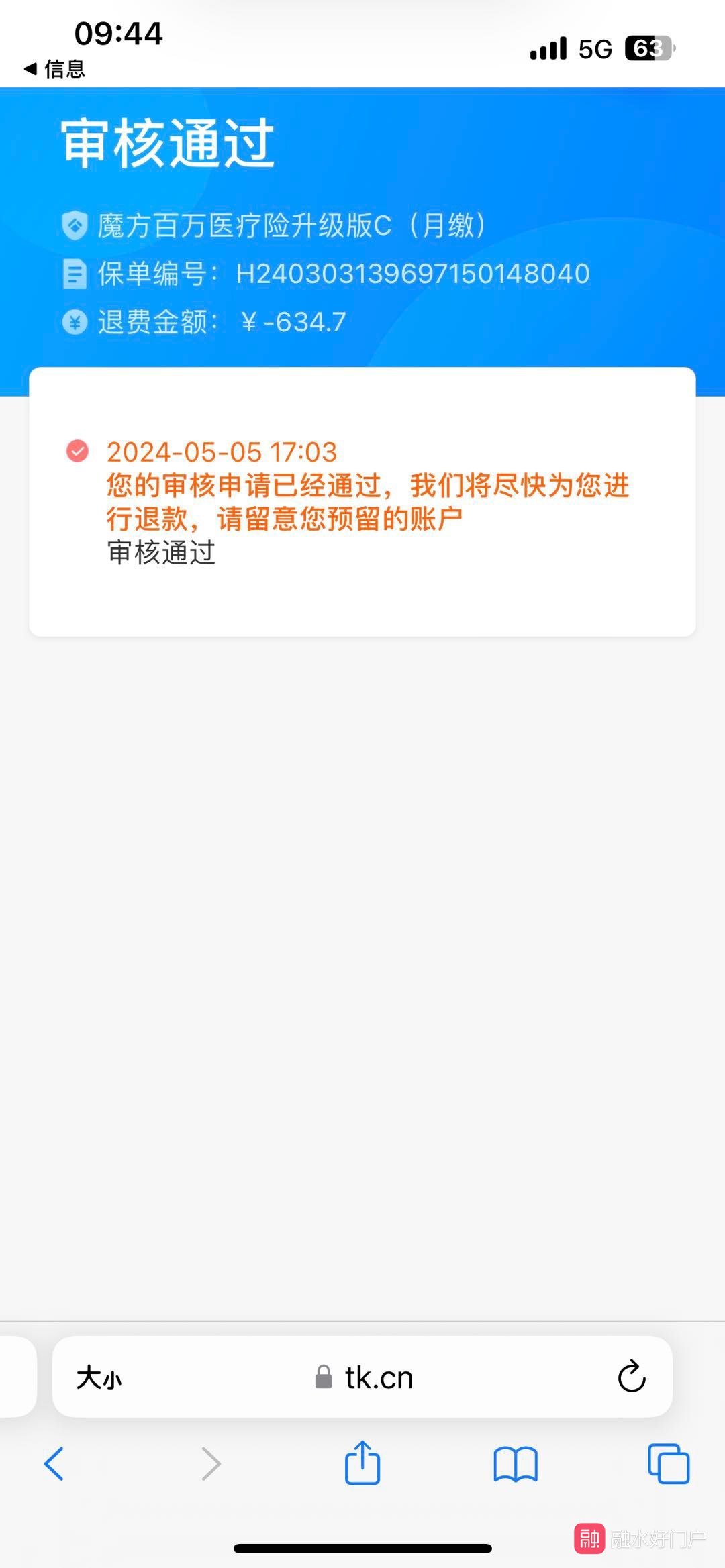Return to the 信息 app
This screenshot has height=1568, width=725.
tap(54, 69)
